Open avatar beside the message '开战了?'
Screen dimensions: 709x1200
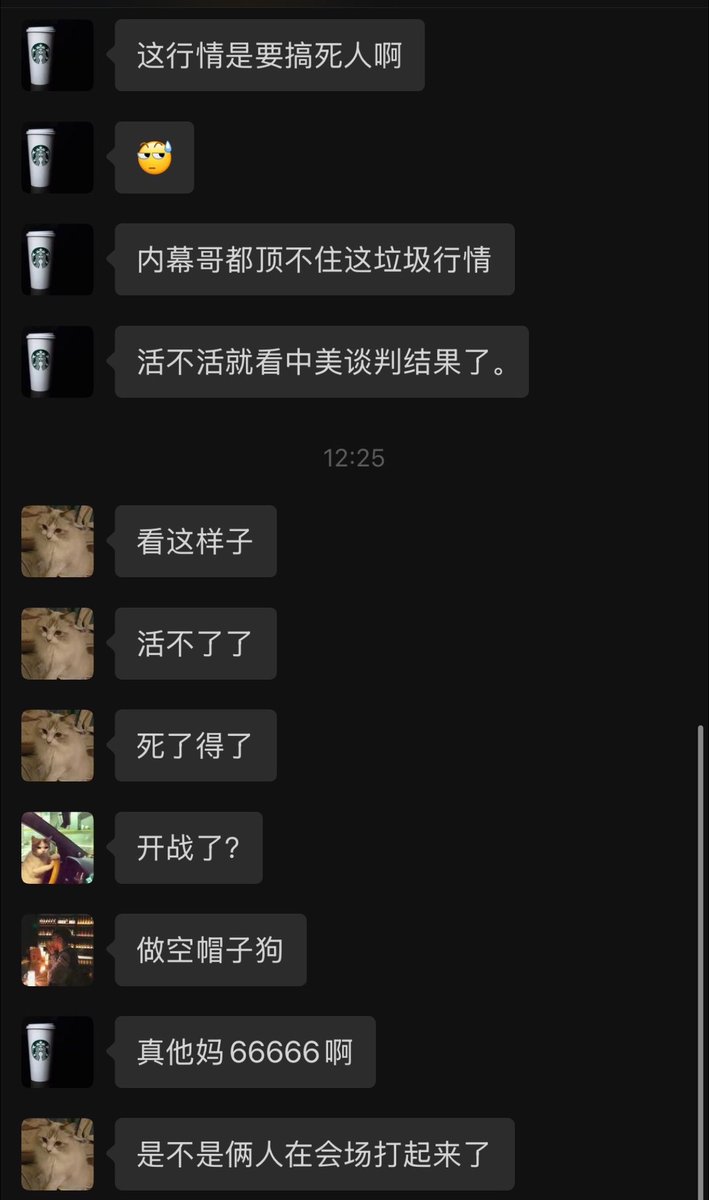coord(57,848)
